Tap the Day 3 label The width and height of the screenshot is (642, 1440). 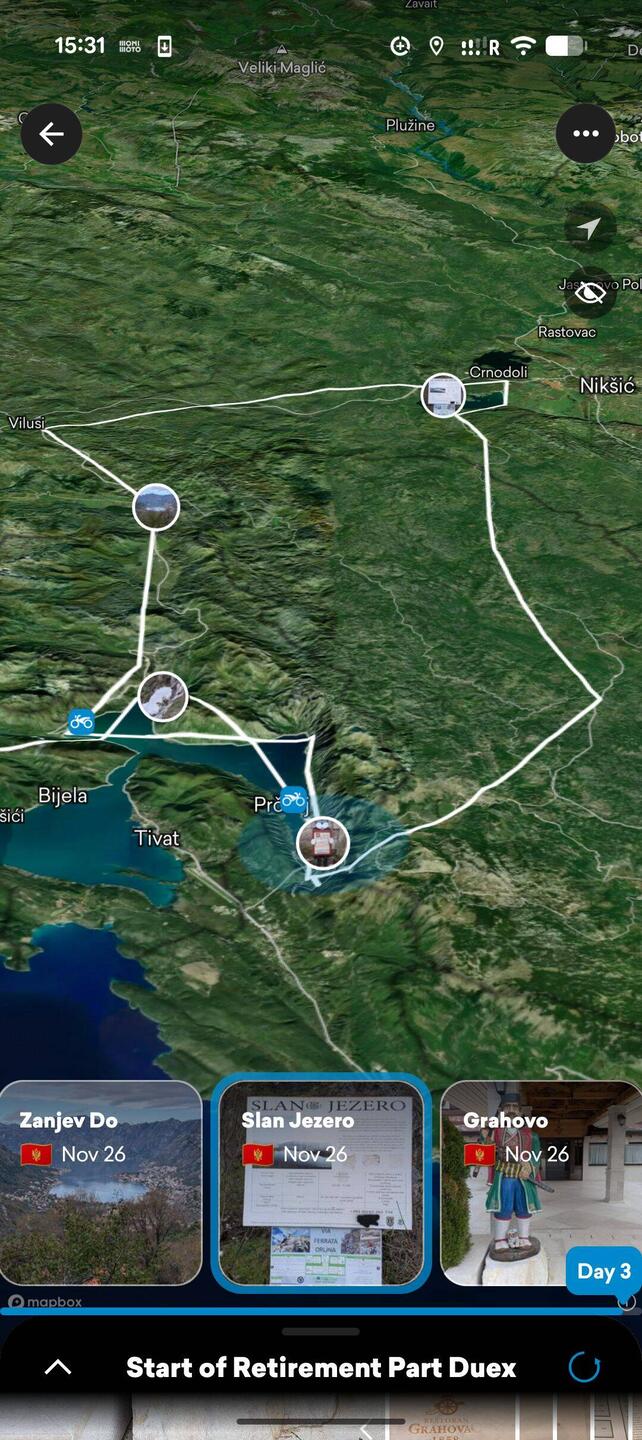(x=604, y=1271)
